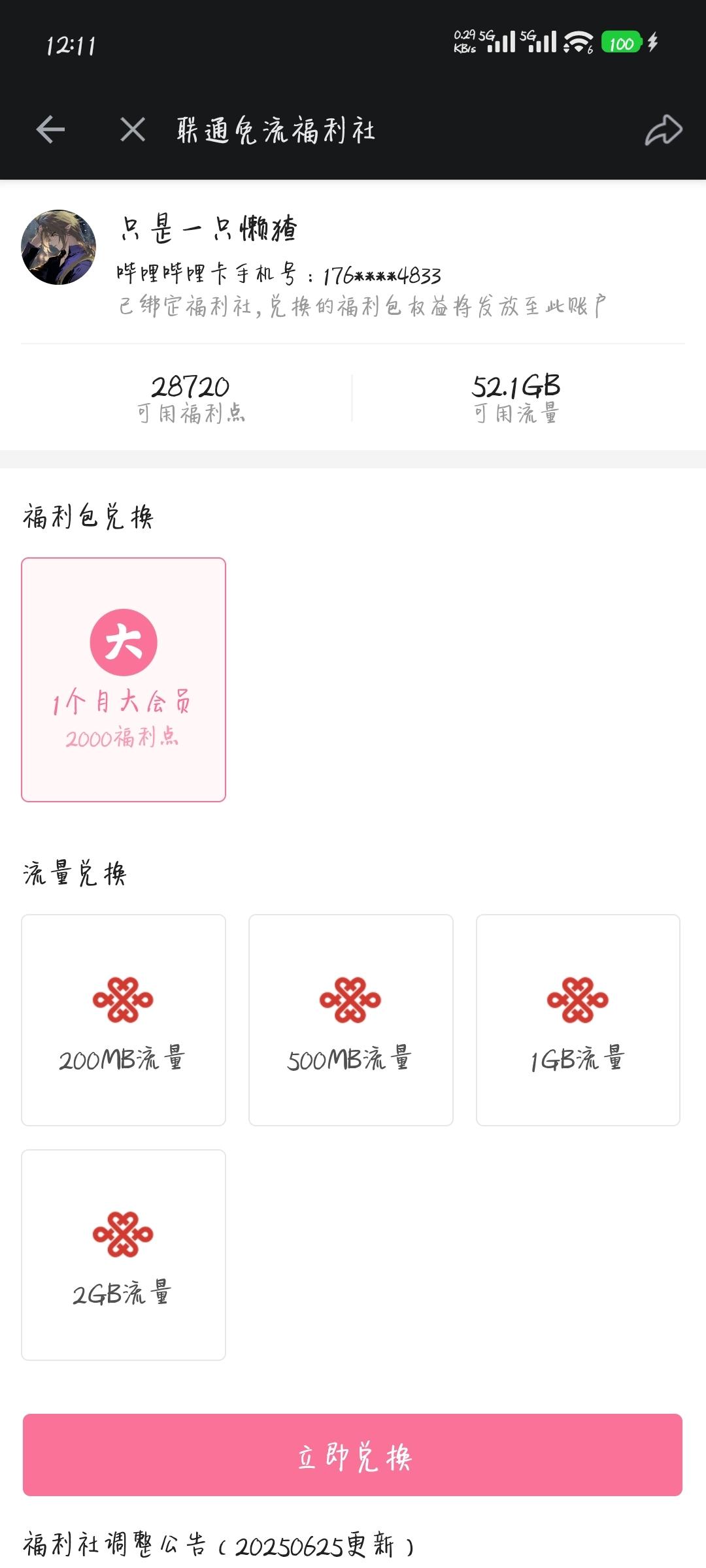The width and height of the screenshot is (706, 1568).
Task: Pick the 1GB流量 card
Action: (578, 1020)
